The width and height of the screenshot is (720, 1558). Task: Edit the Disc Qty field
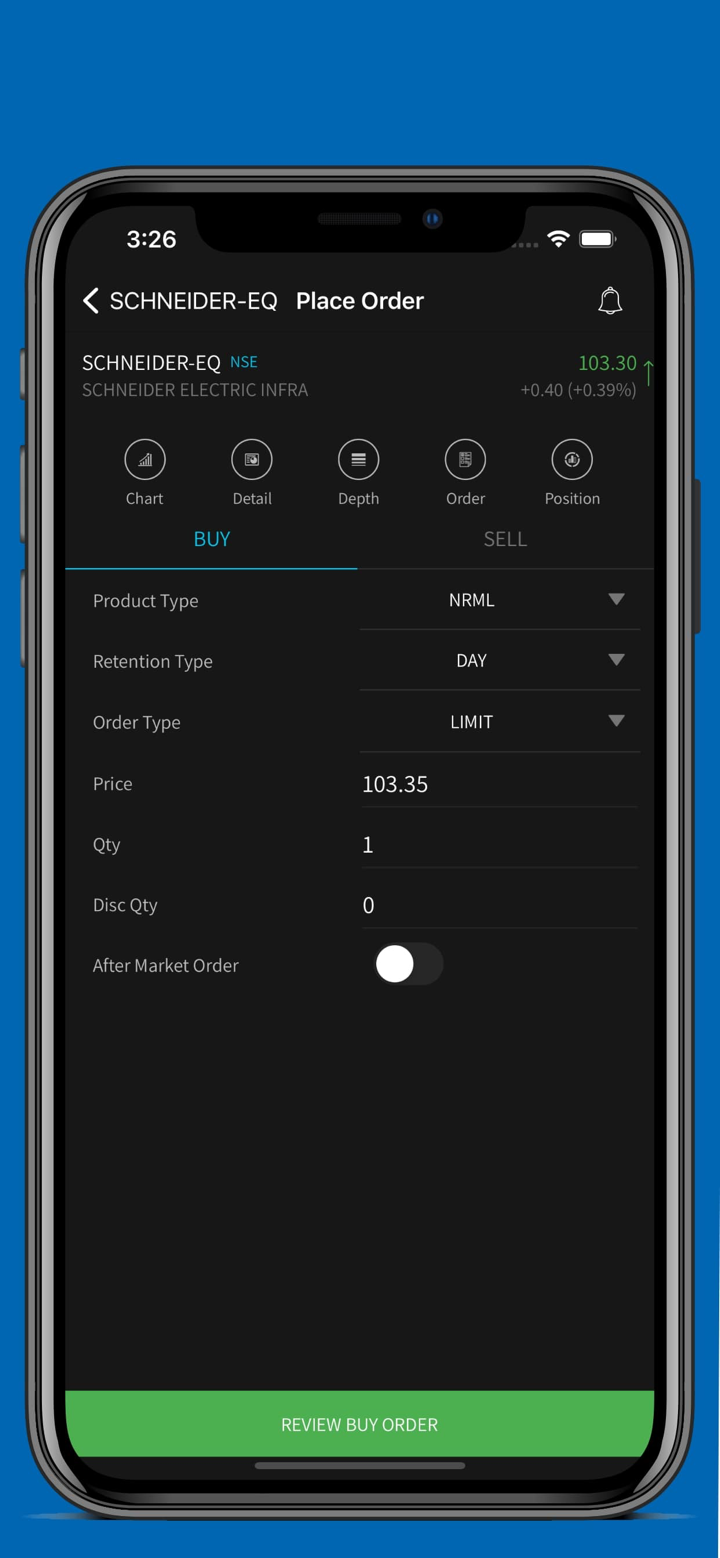(x=499, y=906)
